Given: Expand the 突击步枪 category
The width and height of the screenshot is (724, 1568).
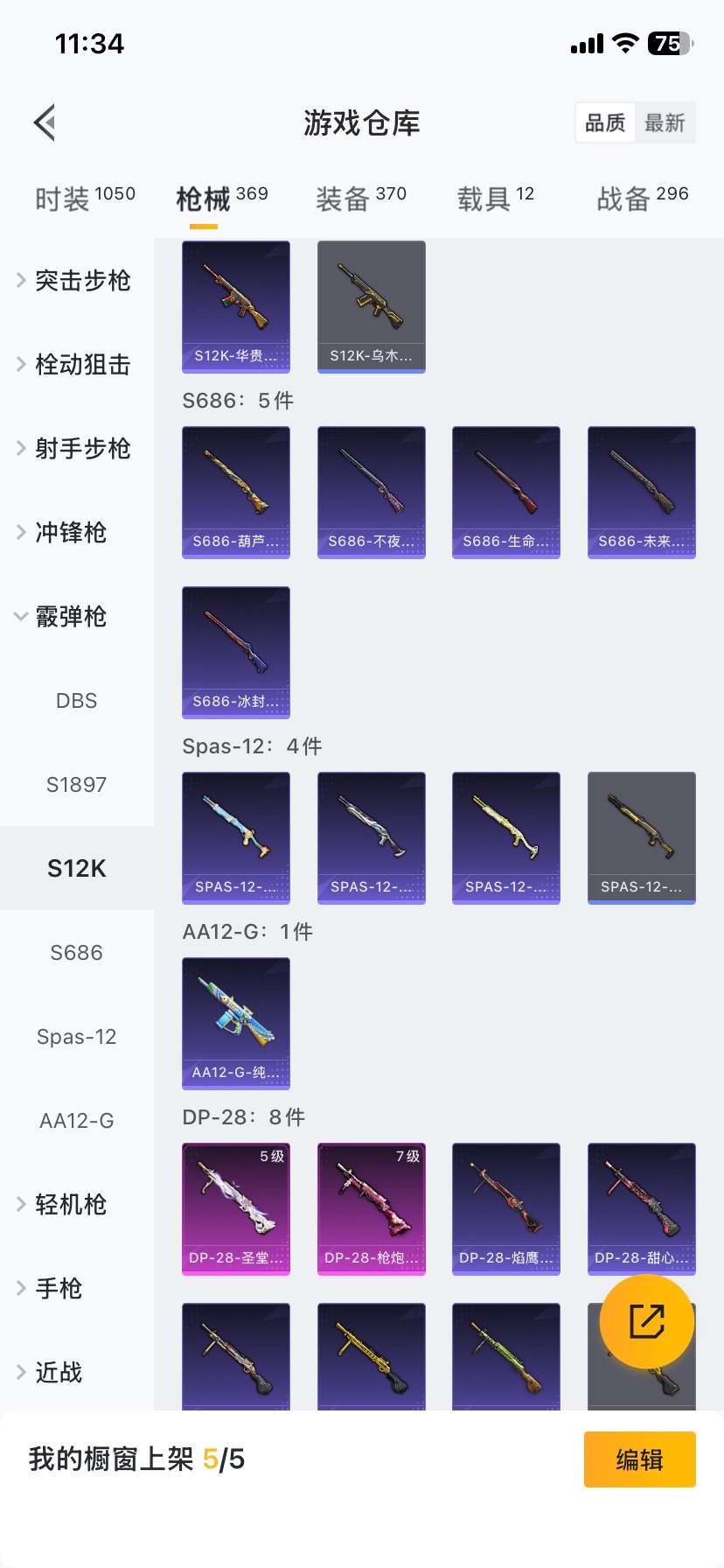Looking at the screenshot, I should 80,281.
